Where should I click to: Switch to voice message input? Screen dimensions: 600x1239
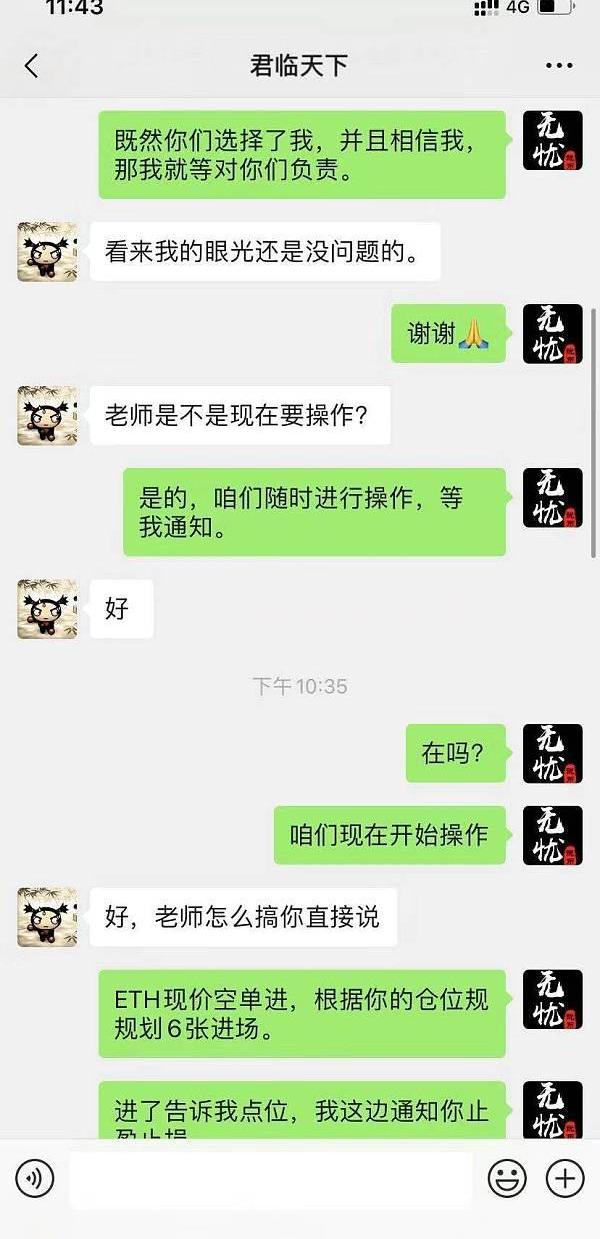[x=35, y=1179]
